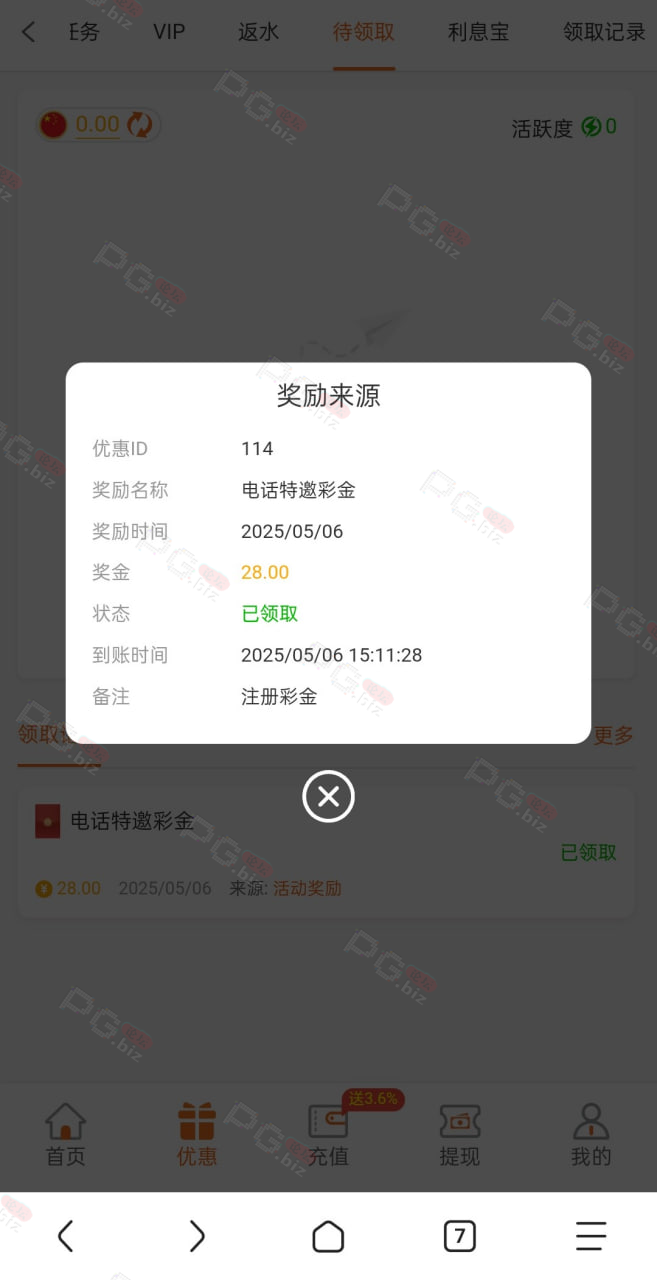This screenshot has width=657, height=1280.
Task: Go back using the top-left arrow
Action: [x=28, y=32]
